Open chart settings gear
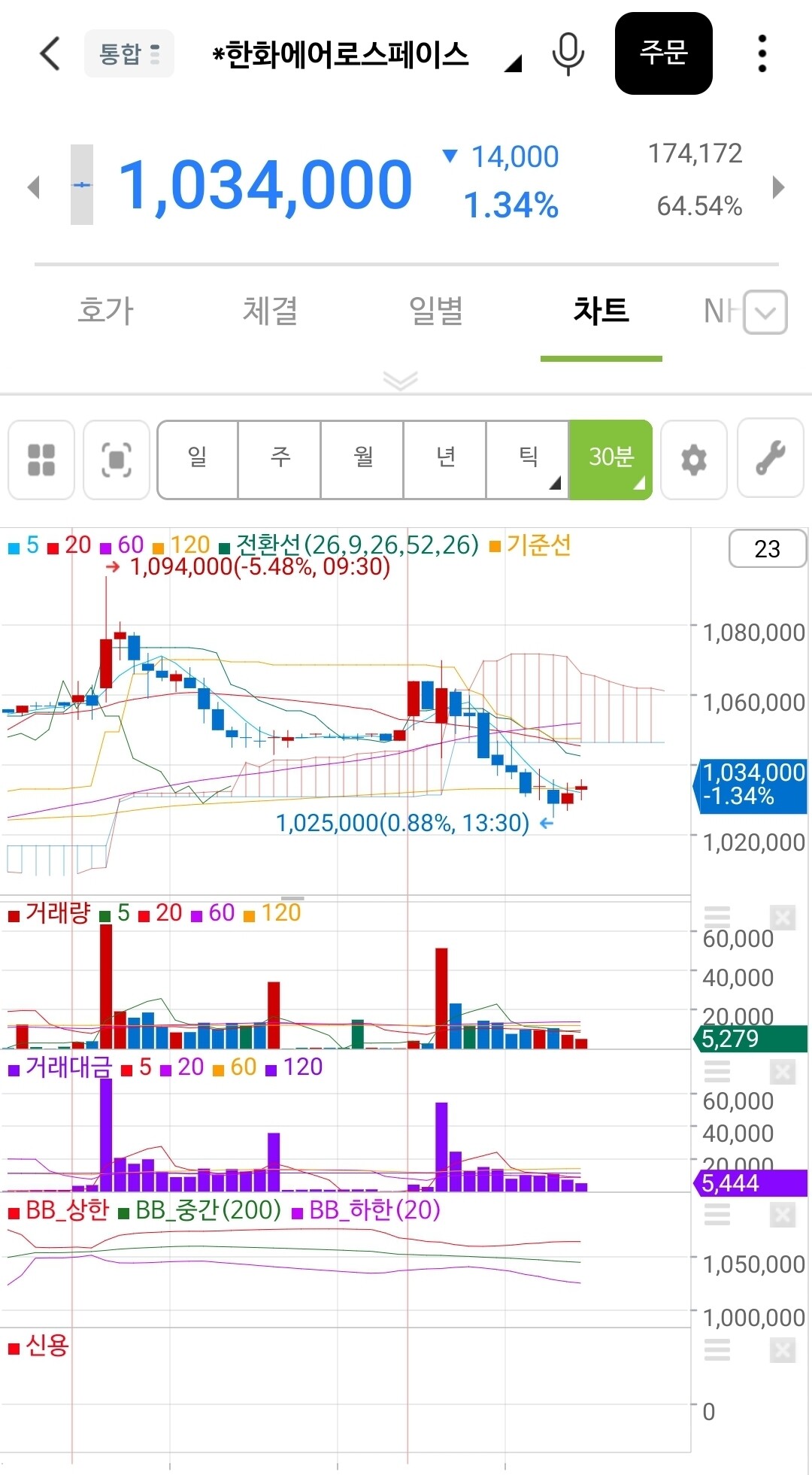 click(x=693, y=460)
